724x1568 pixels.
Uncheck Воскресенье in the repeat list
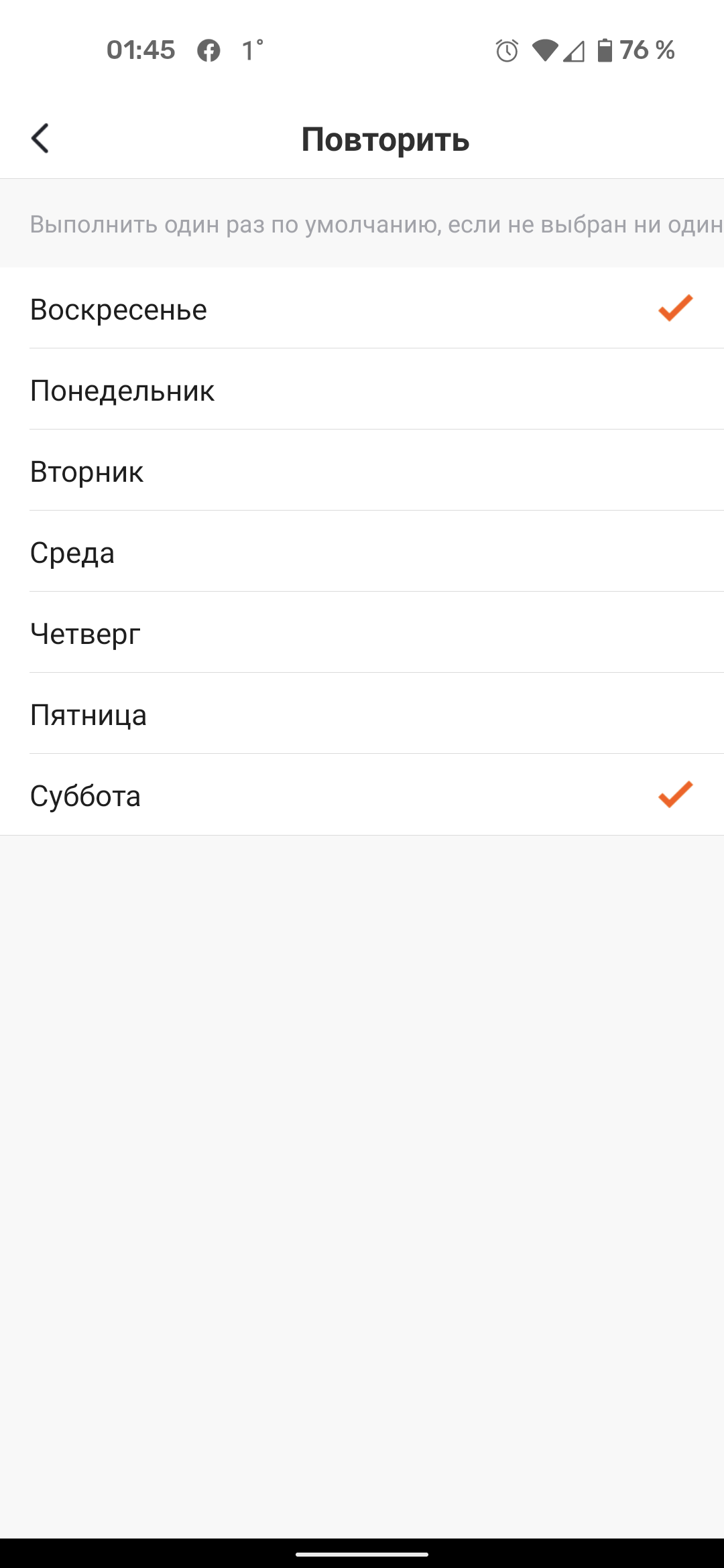pos(362,309)
